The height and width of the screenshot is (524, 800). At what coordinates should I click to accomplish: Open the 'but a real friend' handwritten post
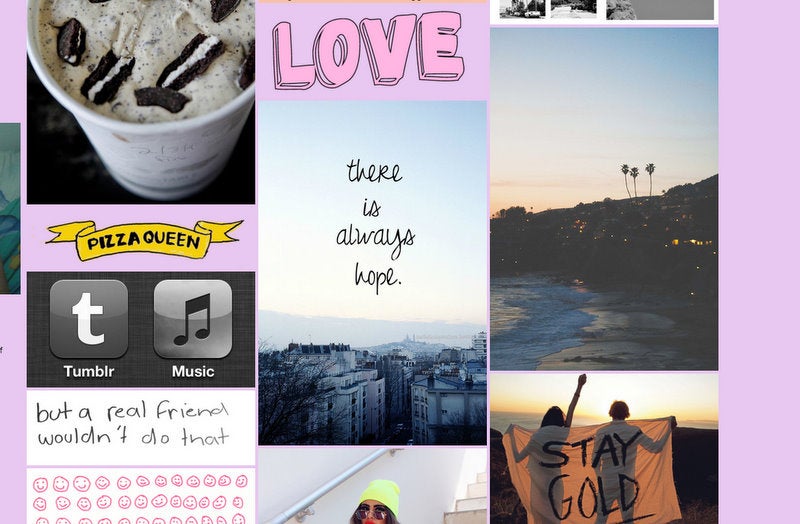click(x=141, y=426)
